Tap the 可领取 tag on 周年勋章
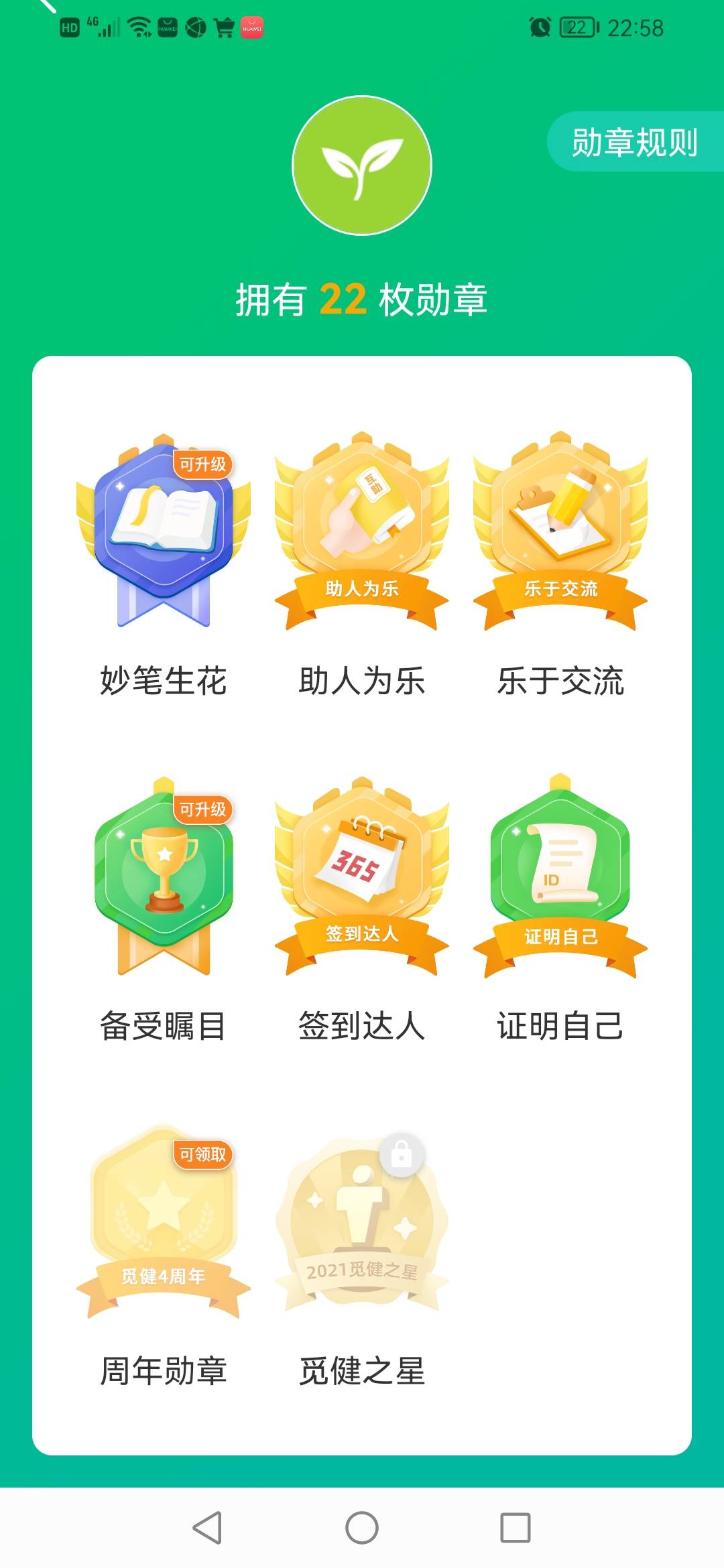 click(201, 1153)
